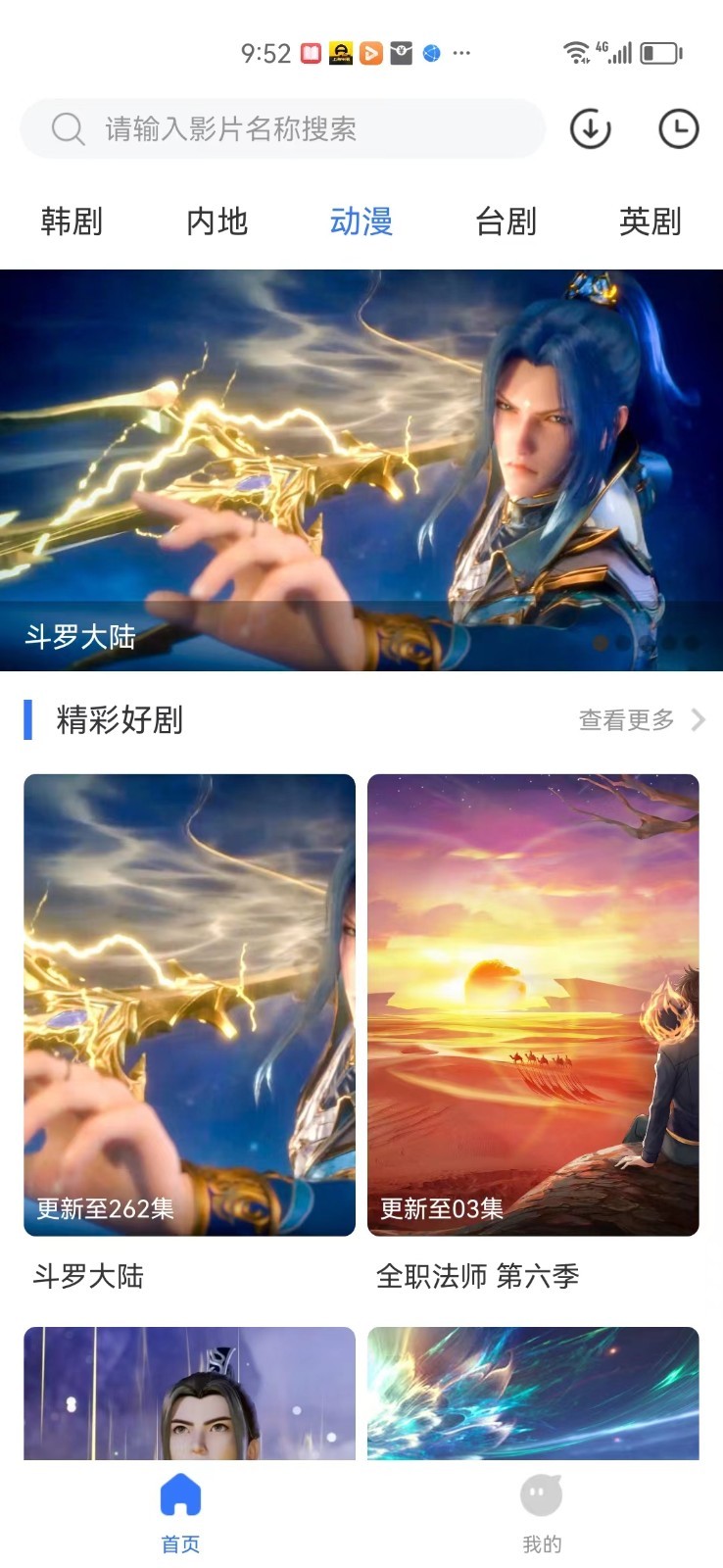Open the 全职法师 第六季 card
Image resolution: width=723 pixels, height=1568 pixels.
click(533, 1004)
